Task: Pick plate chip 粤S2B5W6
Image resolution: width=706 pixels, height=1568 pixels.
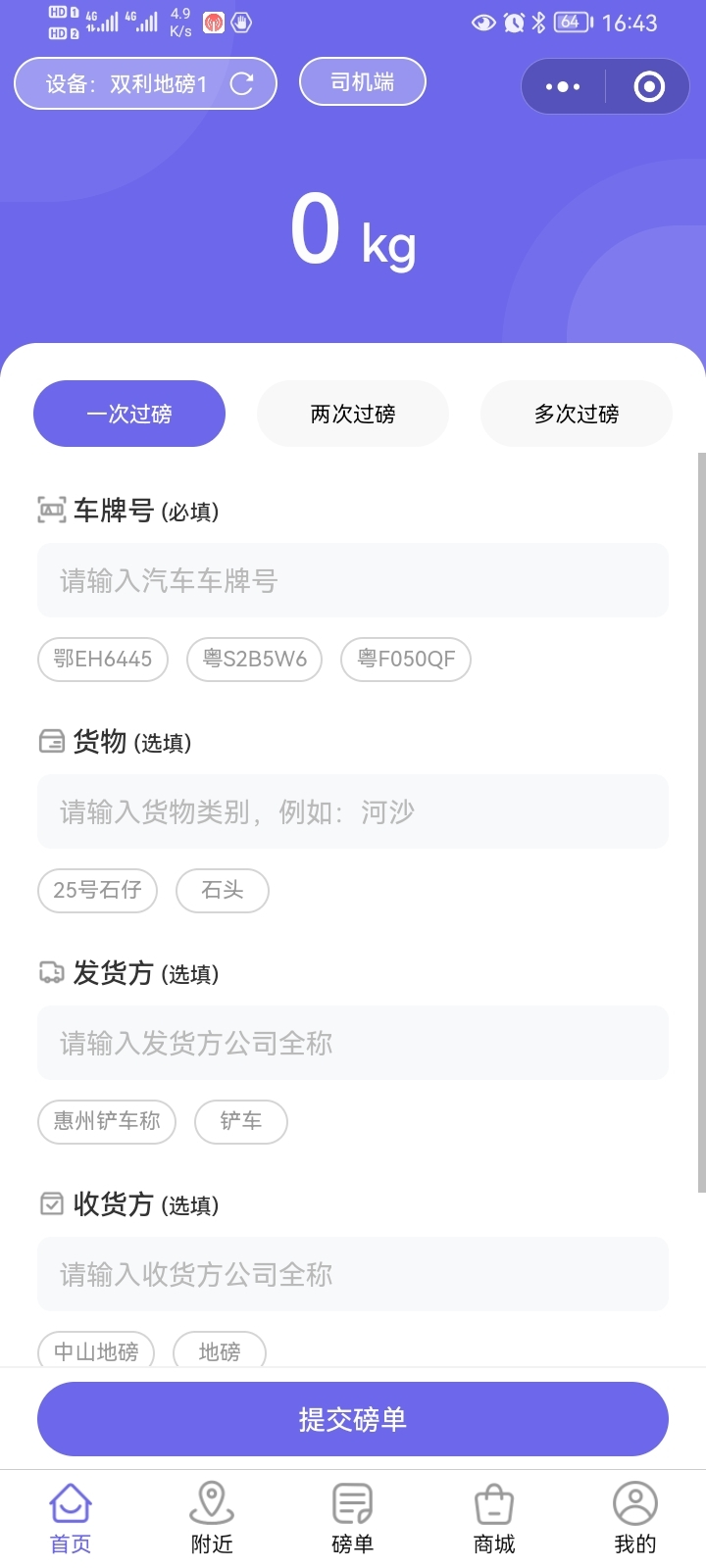Action: pyautogui.click(x=254, y=659)
